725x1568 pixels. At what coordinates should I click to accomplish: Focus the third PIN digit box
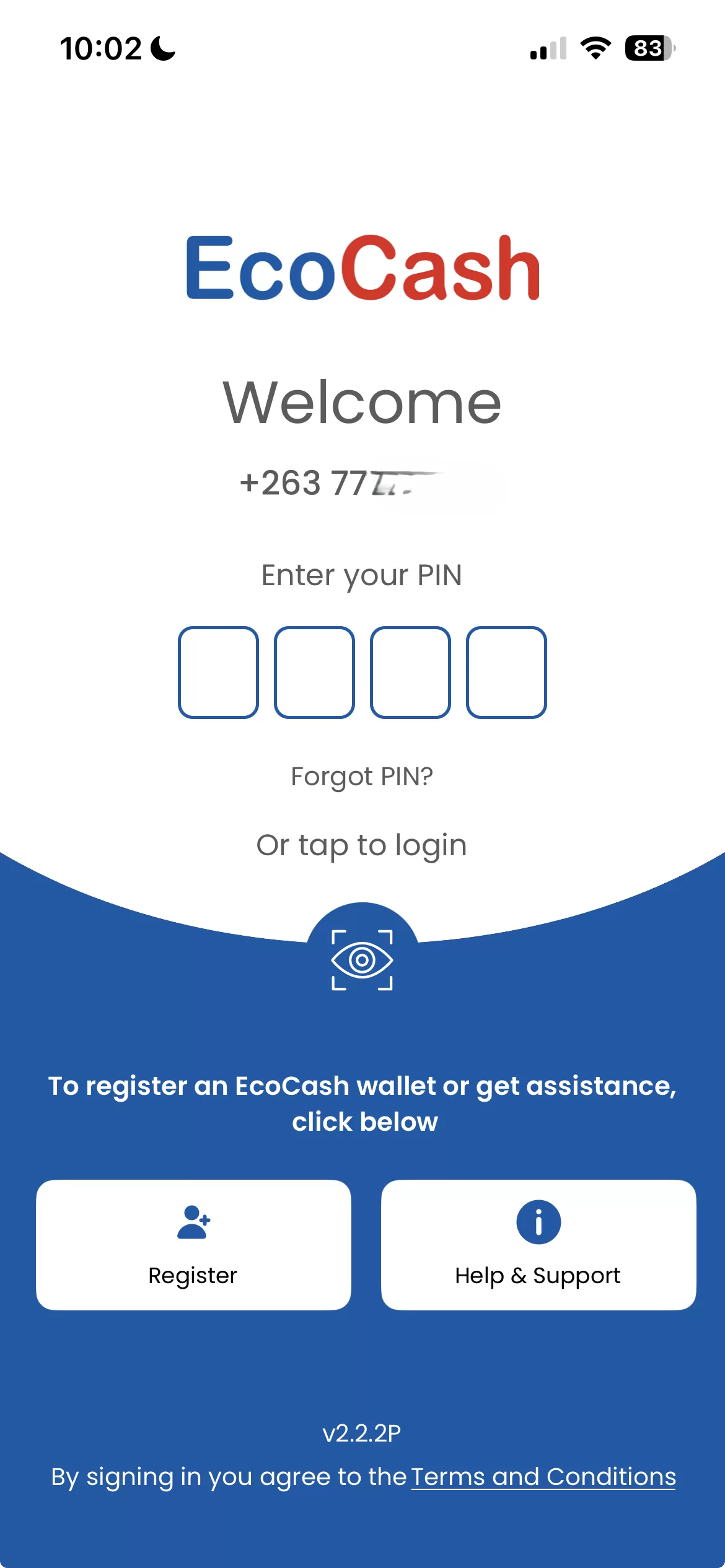tap(410, 672)
